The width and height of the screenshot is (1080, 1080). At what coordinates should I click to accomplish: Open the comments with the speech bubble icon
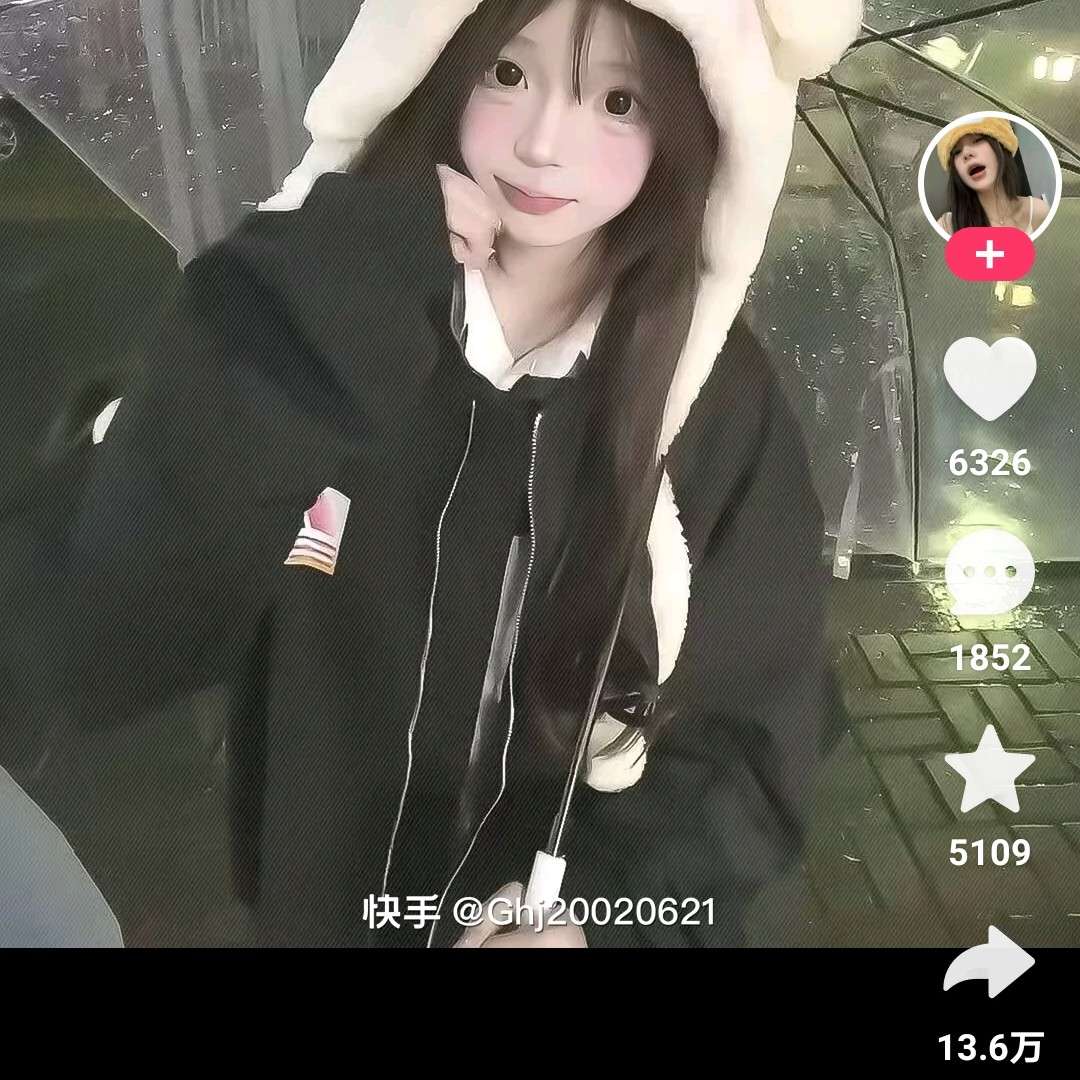pos(989,572)
